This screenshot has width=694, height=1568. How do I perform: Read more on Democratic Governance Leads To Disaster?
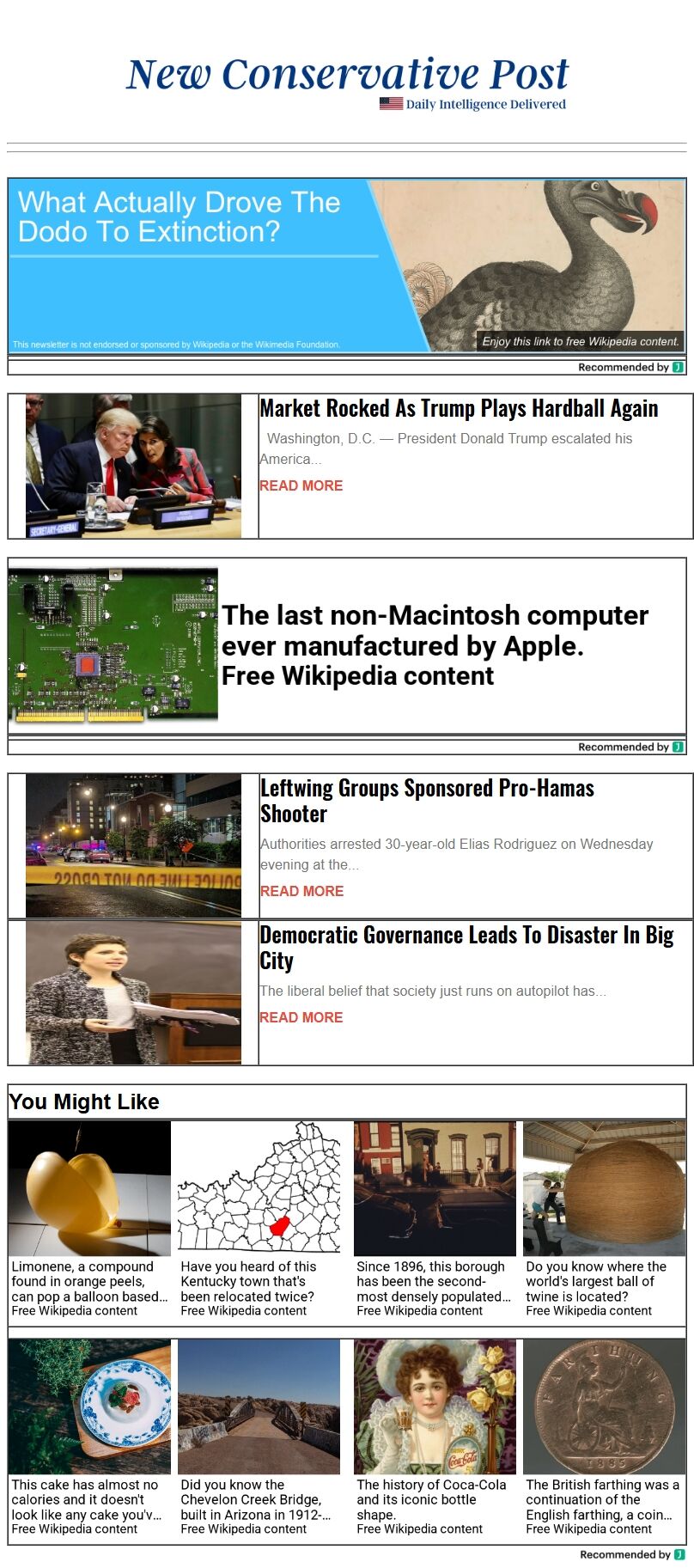(x=301, y=1017)
